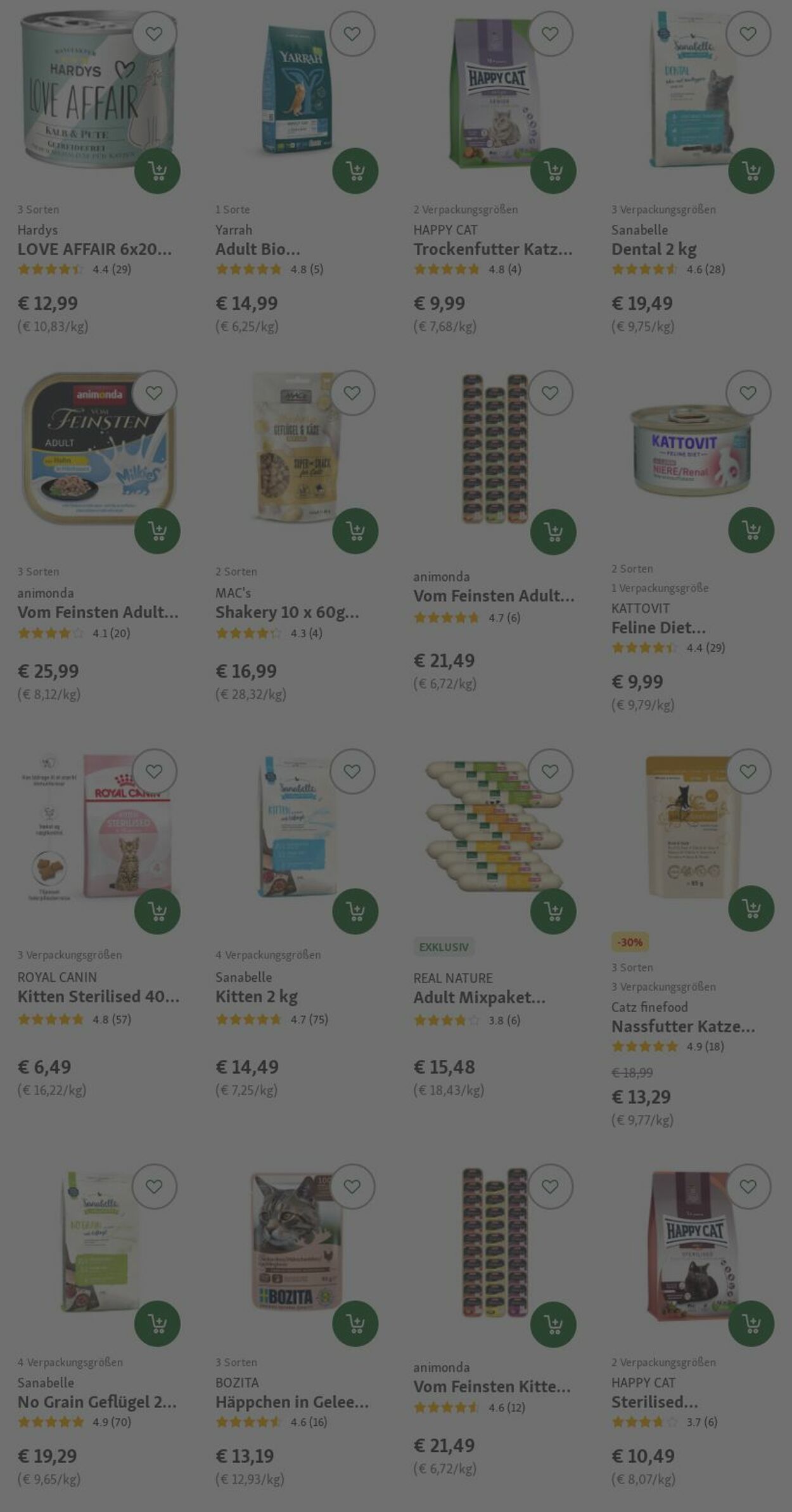This screenshot has width=792, height=1512.
Task: Add Sanabelle Dental 2 kg to cart
Action: coord(751,171)
